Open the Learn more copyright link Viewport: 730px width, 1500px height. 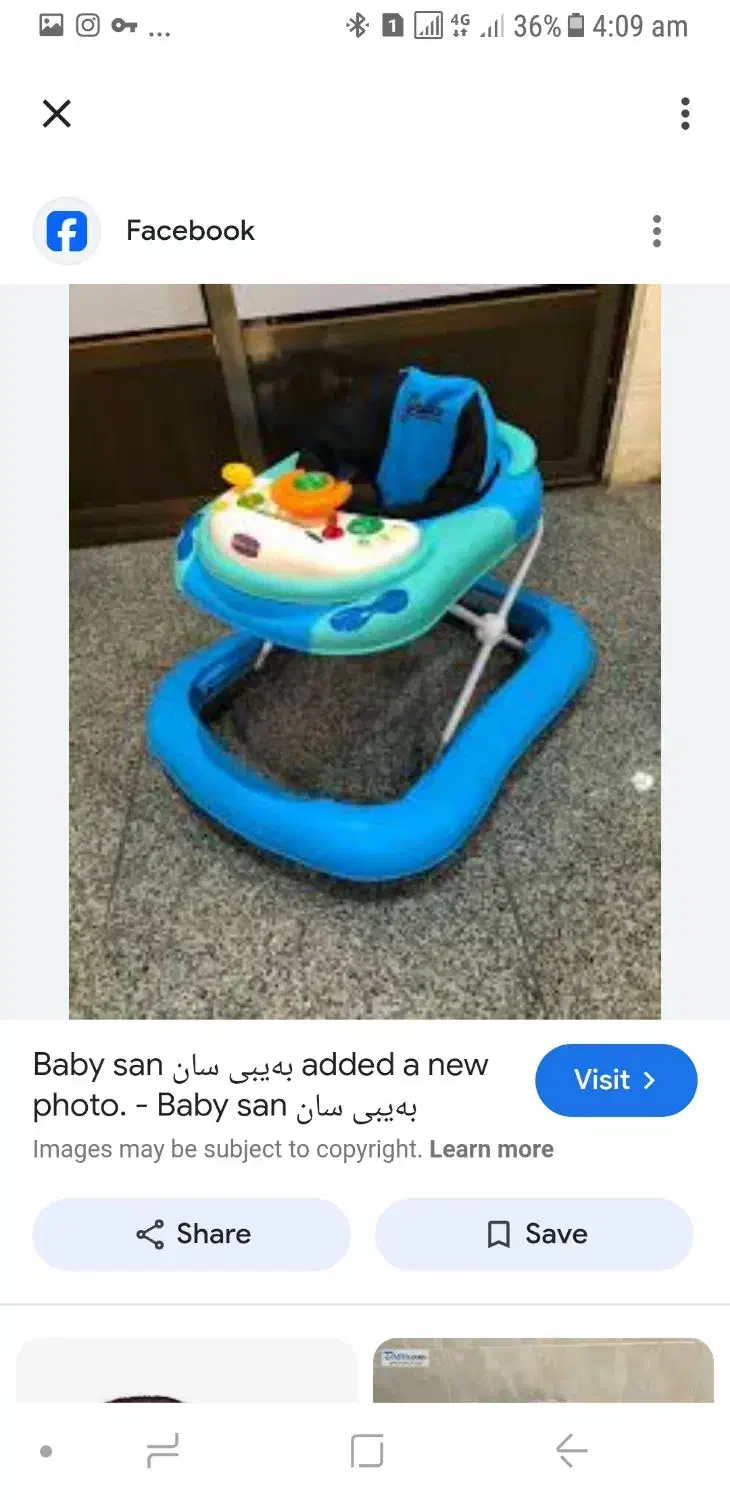(491, 1149)
